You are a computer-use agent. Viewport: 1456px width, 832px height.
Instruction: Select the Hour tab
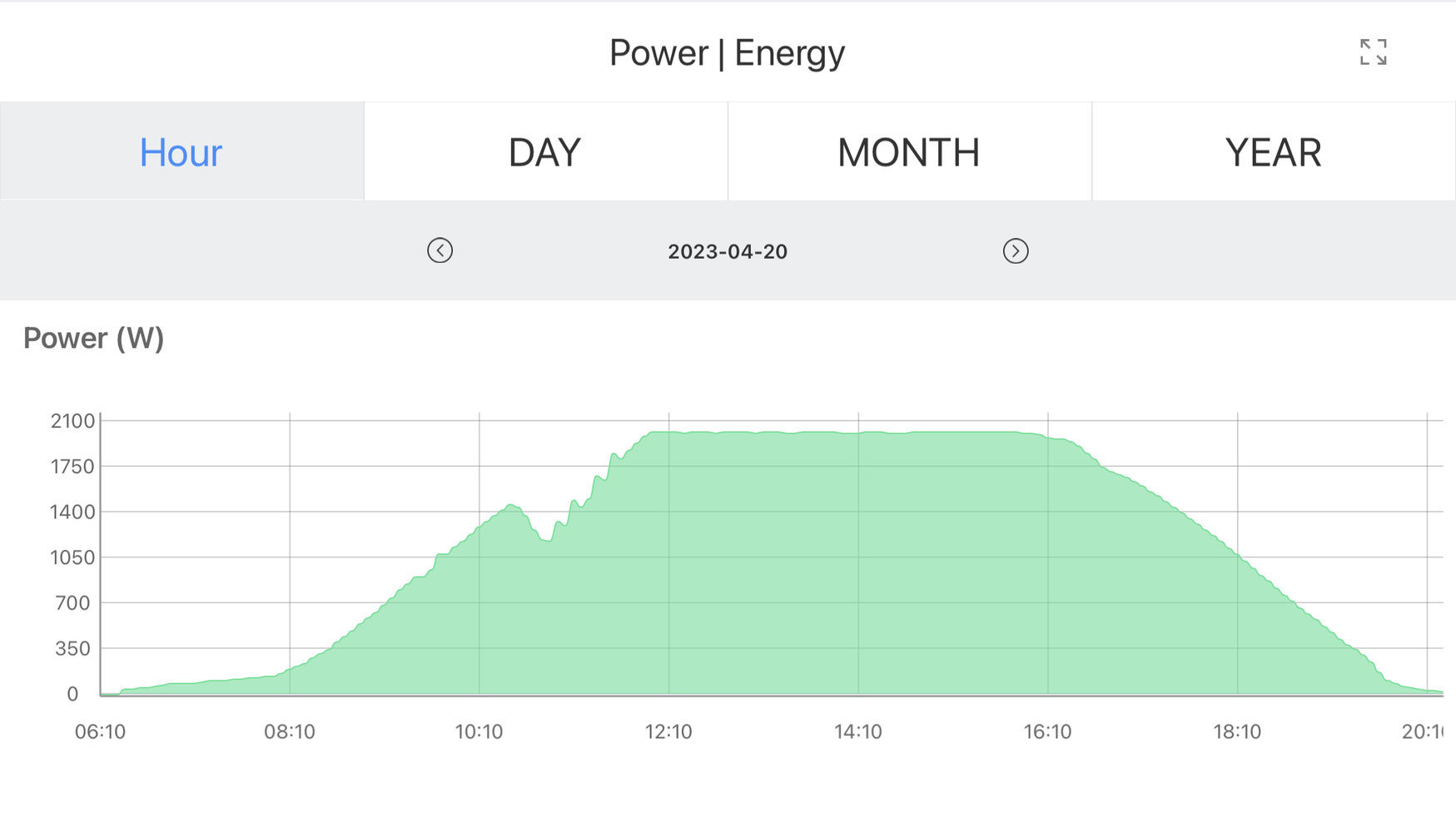(181, 152)
